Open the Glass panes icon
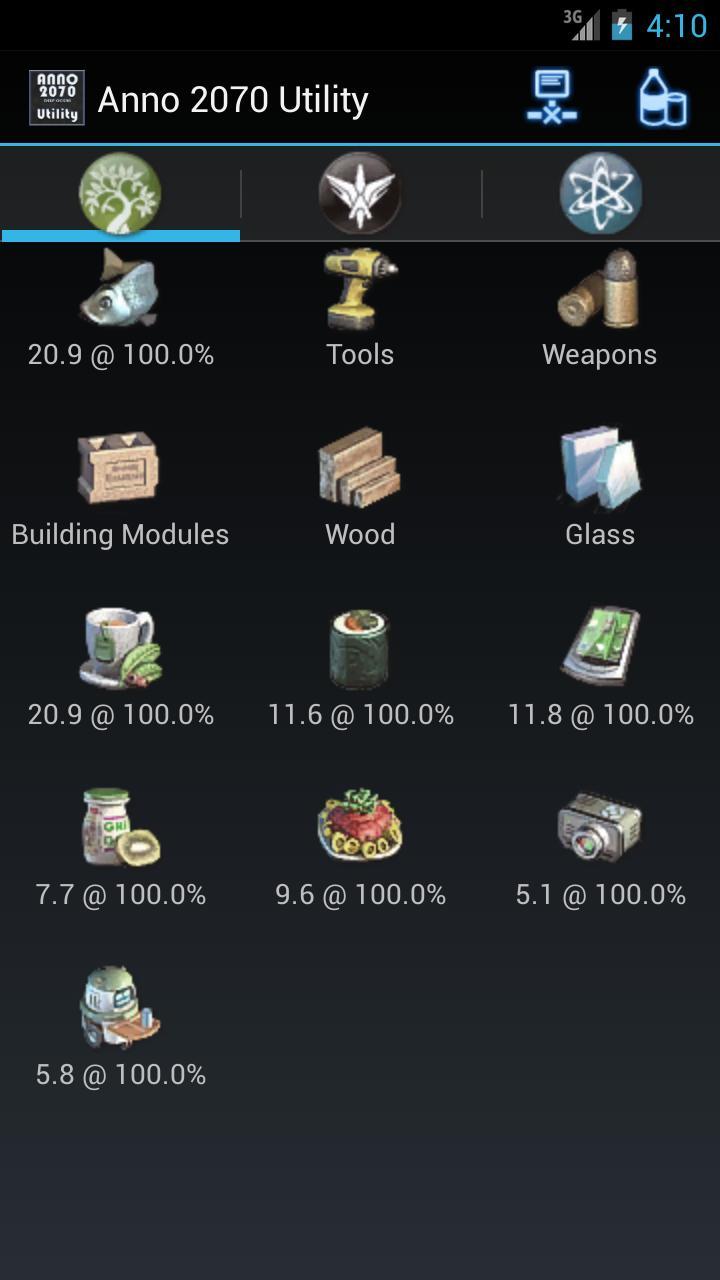 coord(600,470)
